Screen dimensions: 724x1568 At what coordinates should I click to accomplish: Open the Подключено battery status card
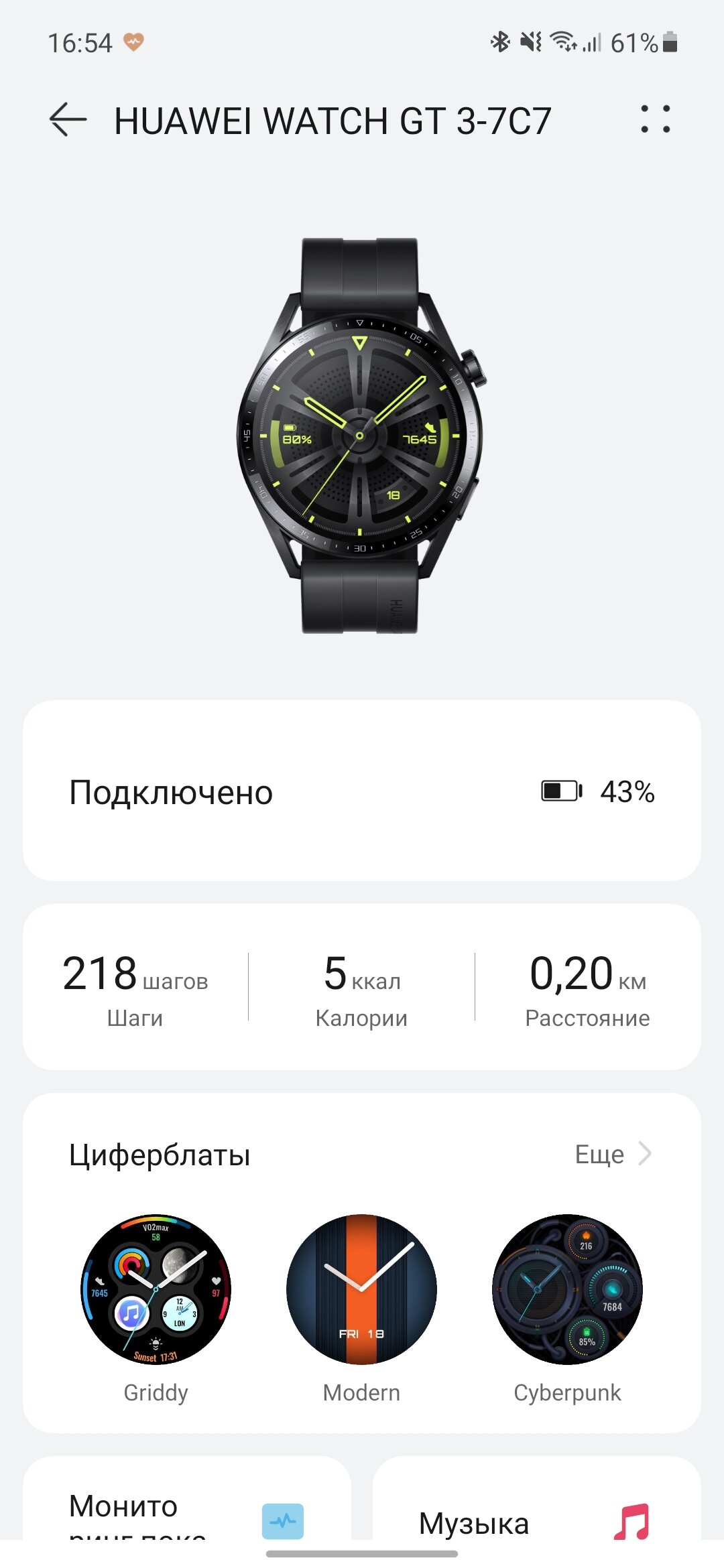(362, 791)
